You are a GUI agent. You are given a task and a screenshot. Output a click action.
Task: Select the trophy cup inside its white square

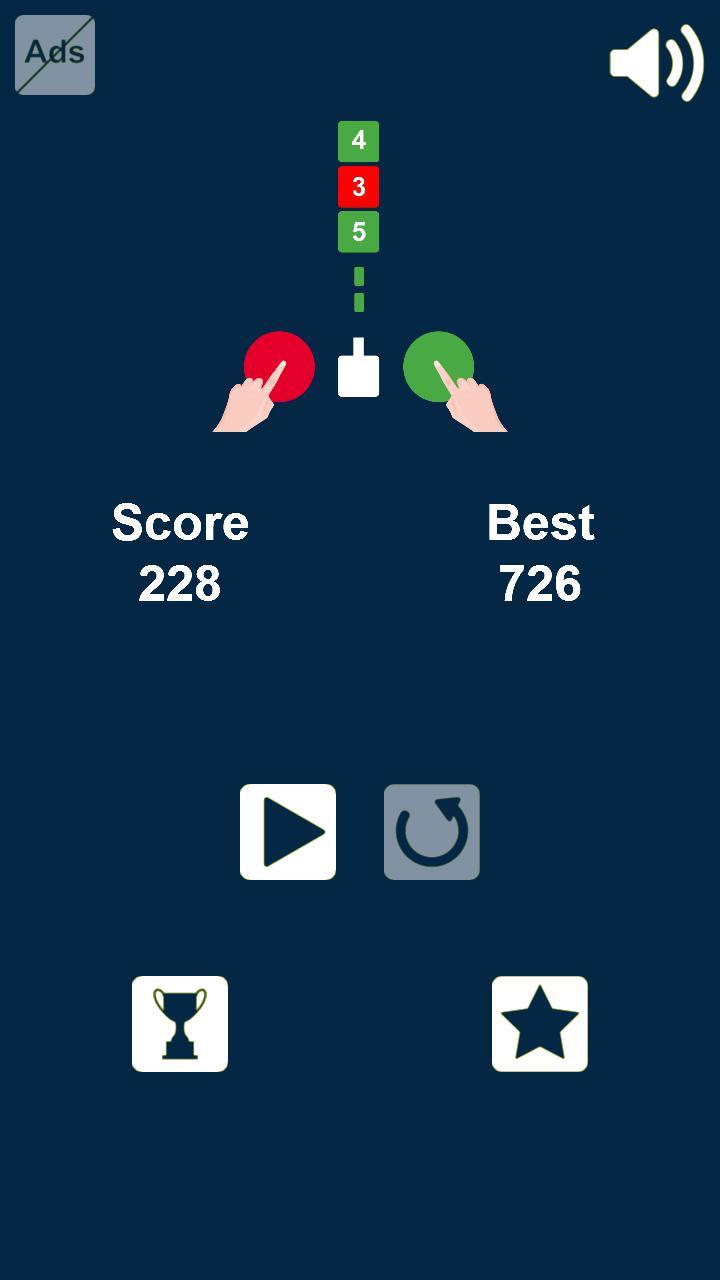click(180, 1024)
